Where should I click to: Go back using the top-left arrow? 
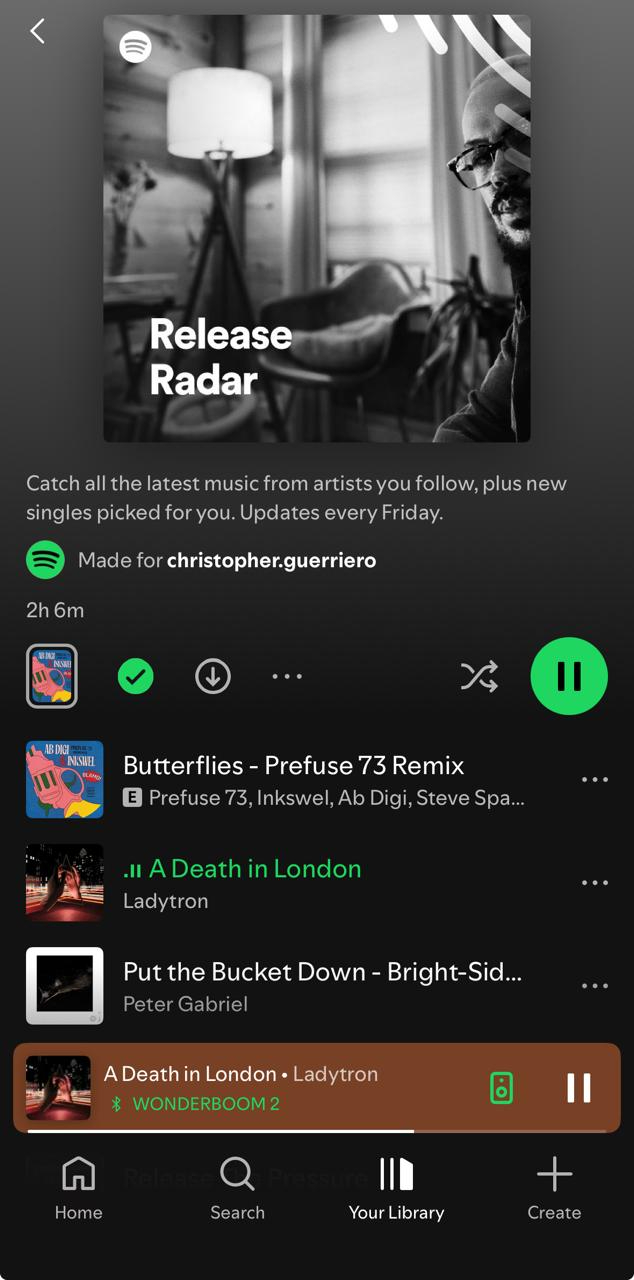[37, 32]
